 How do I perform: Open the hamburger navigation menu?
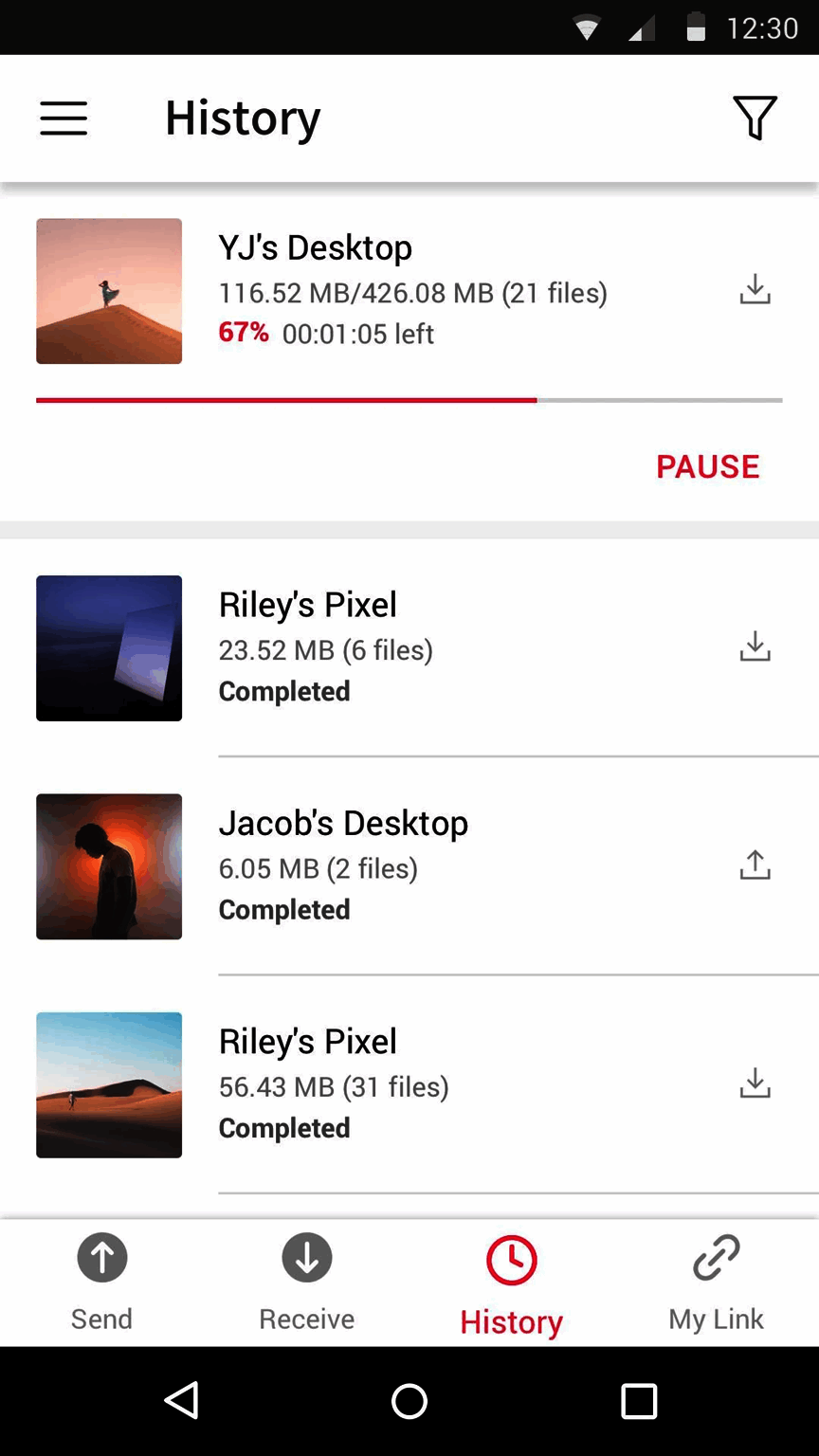[x=64, y=118]
